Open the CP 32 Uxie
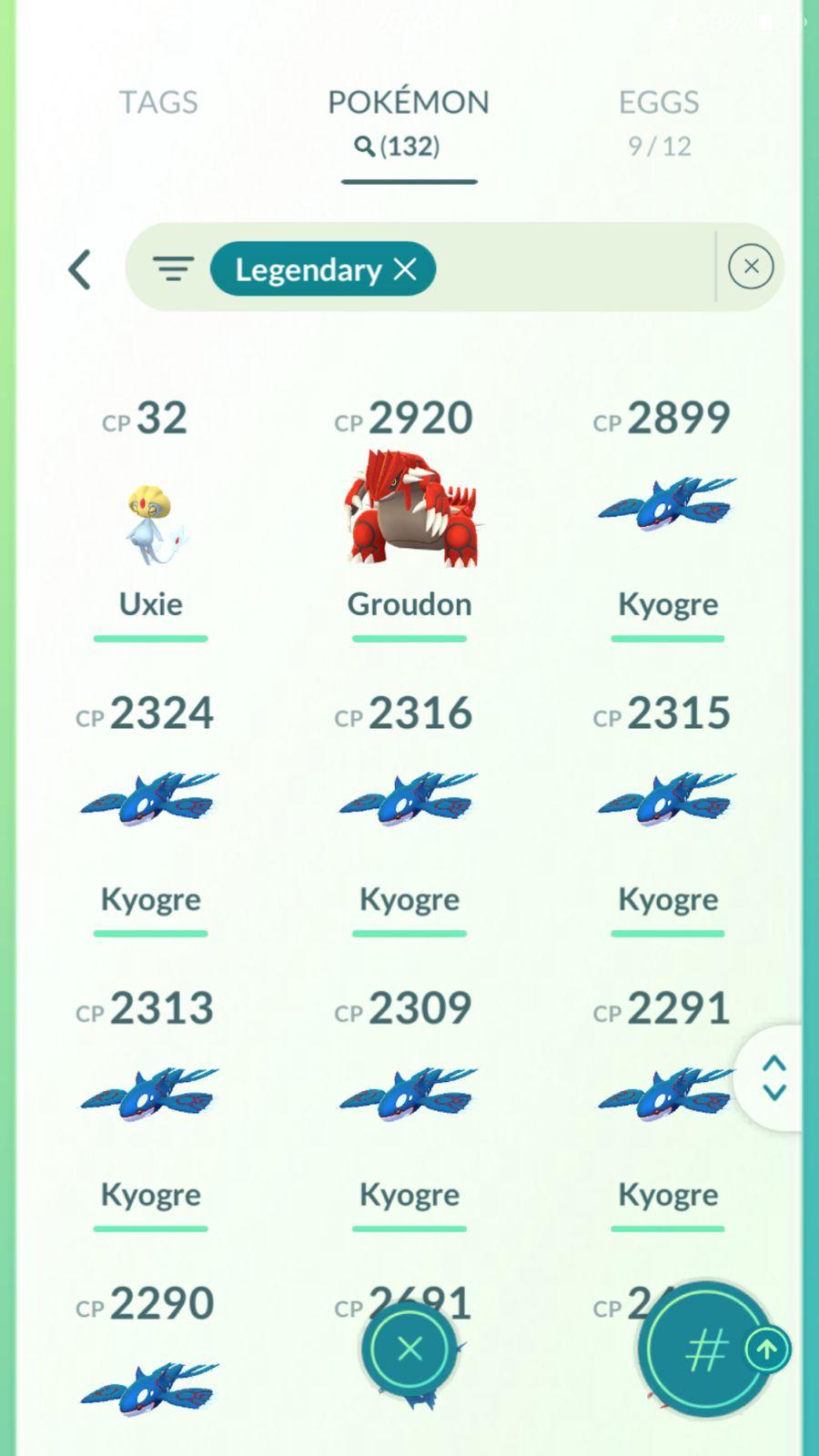 click(151, 523)
